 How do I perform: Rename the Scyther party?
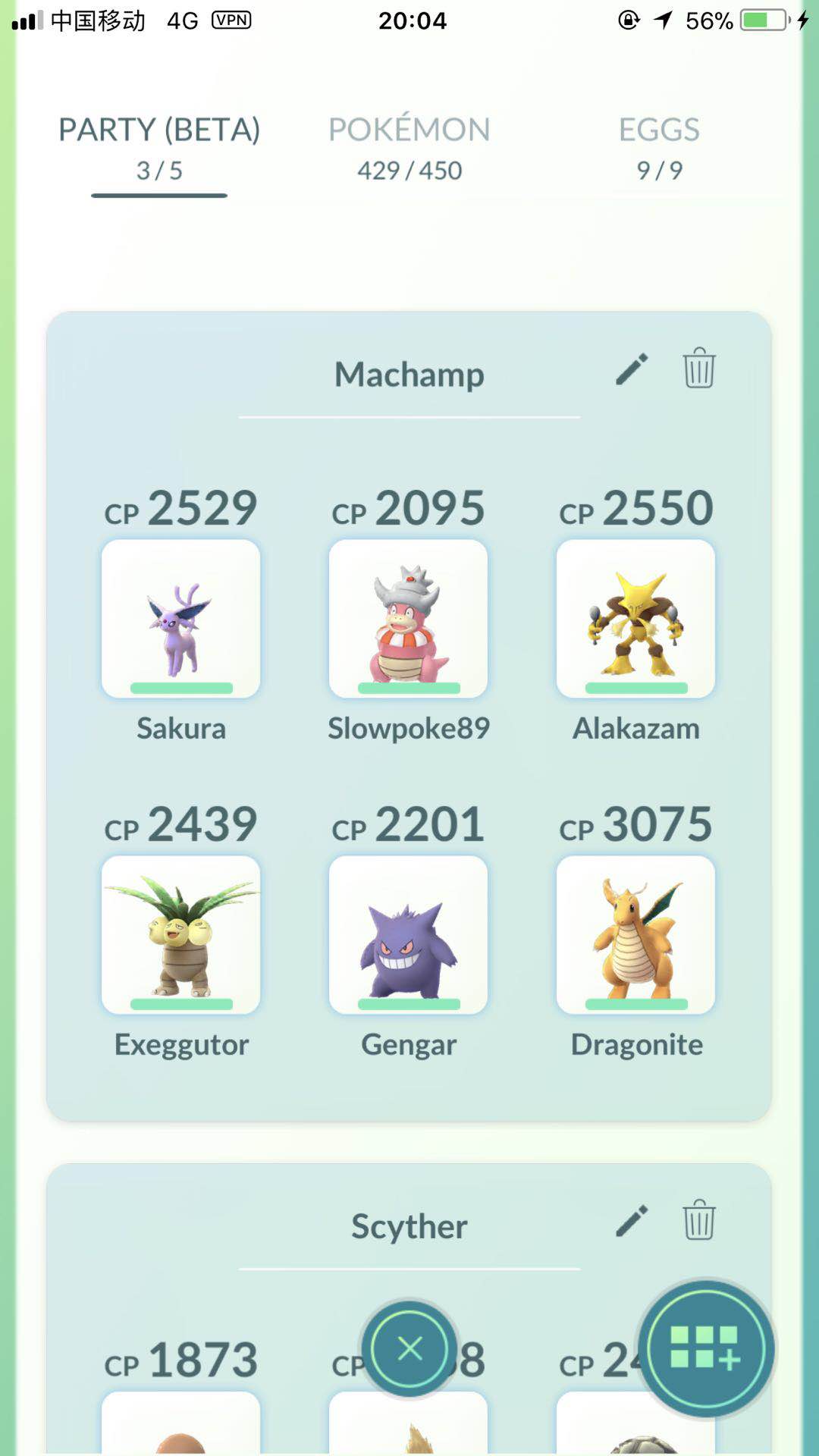pyautogui.click(x=632, y=1221)
